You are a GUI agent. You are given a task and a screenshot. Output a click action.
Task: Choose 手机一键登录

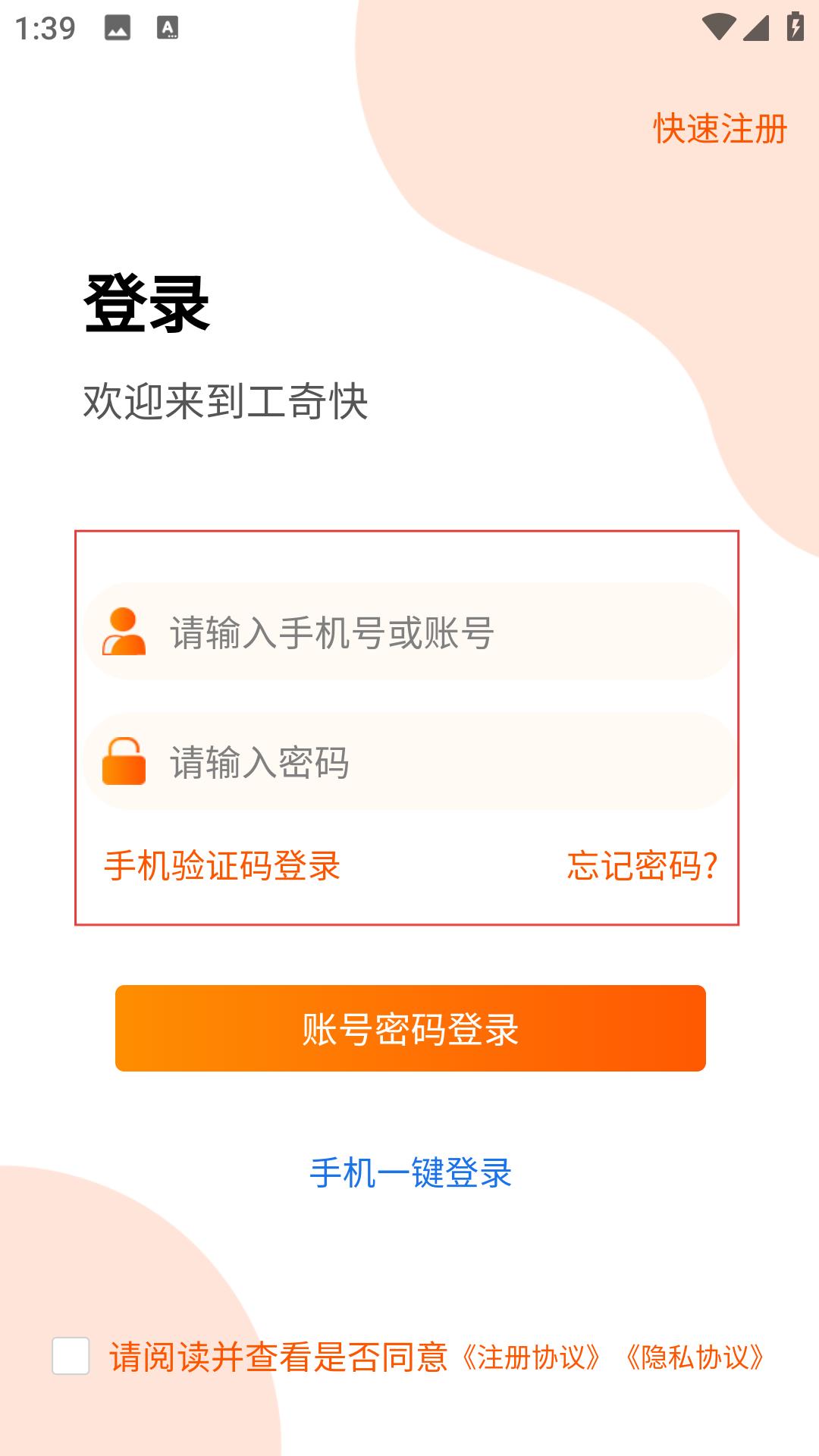[410, 1173]
